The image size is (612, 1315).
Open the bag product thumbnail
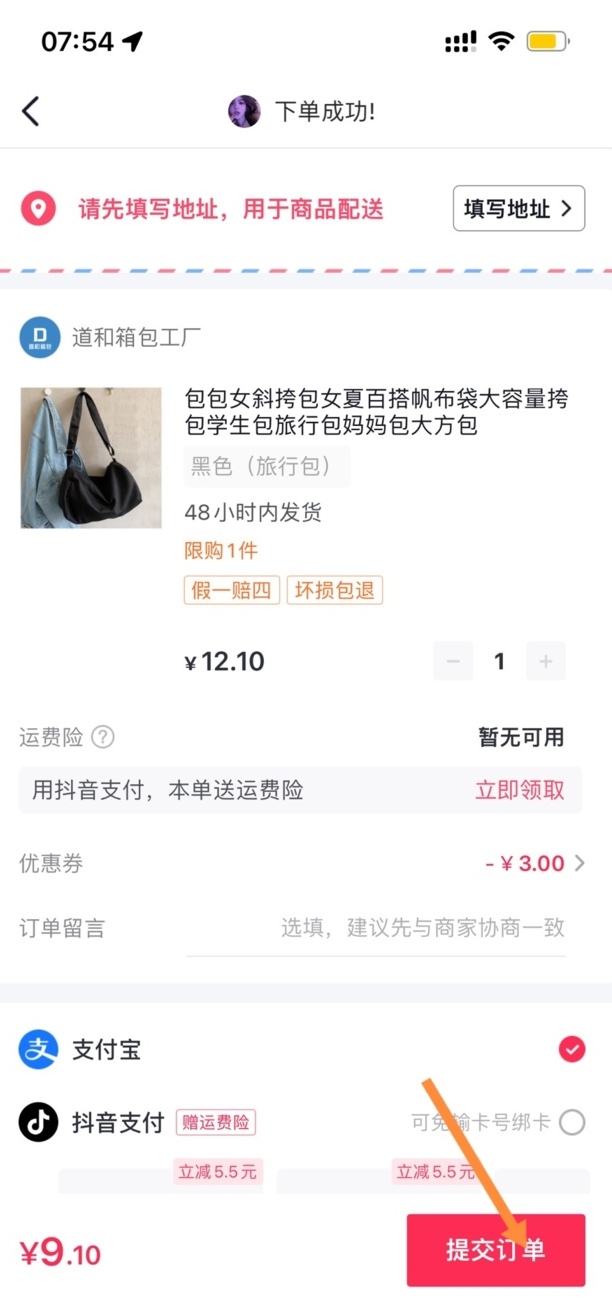tap(91, 458)
